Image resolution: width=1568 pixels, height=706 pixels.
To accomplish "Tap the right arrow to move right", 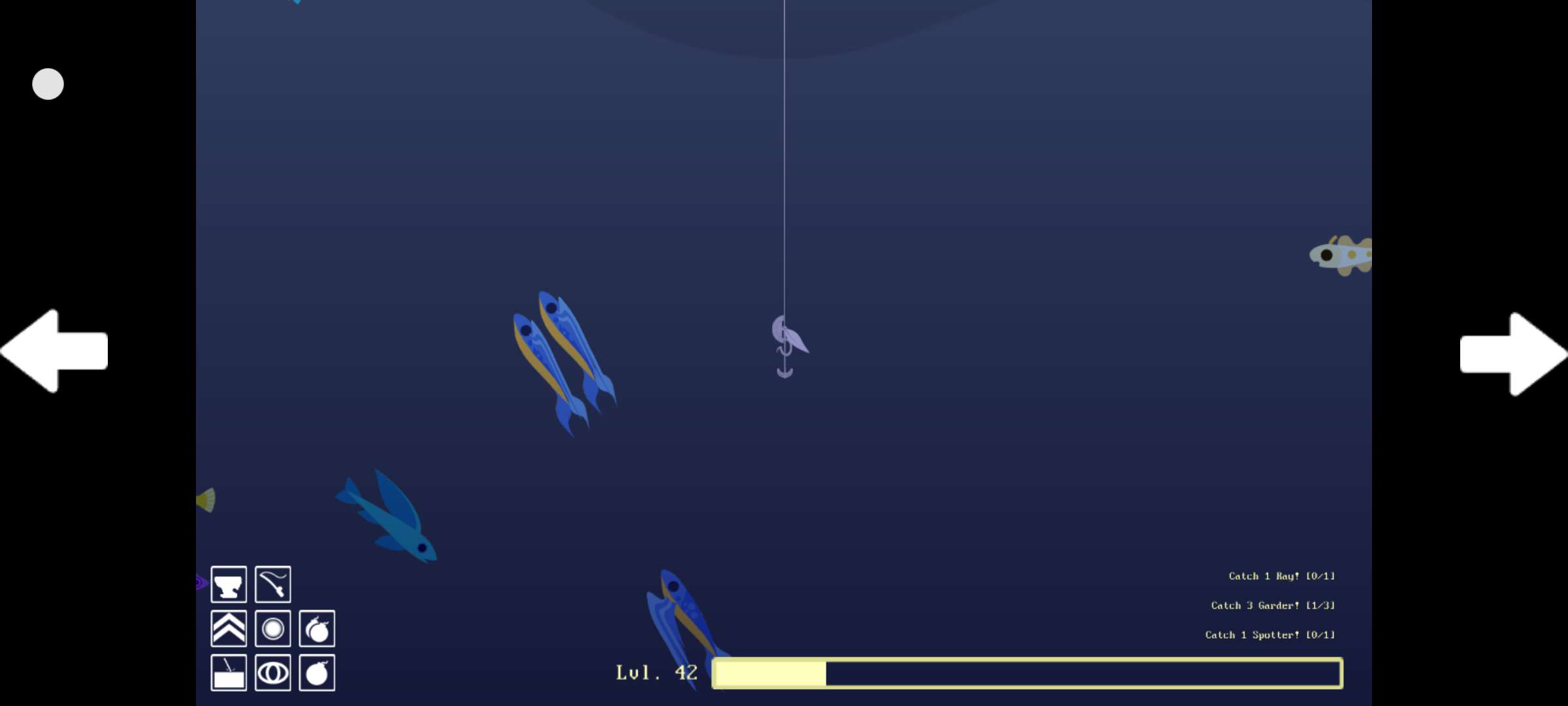I will pos(1512,354).
